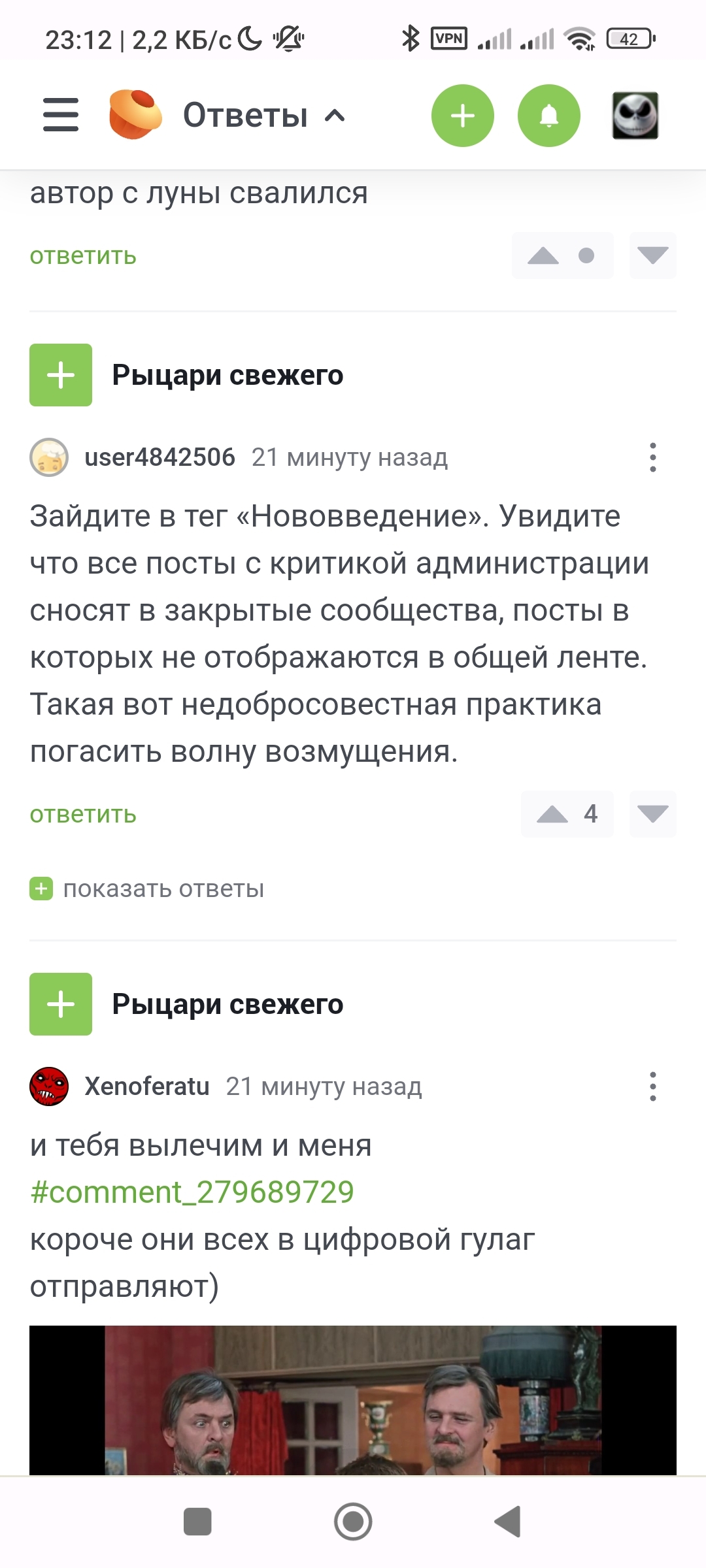Create a new post with the plus button
The image size is (706, 1568).
463,116
